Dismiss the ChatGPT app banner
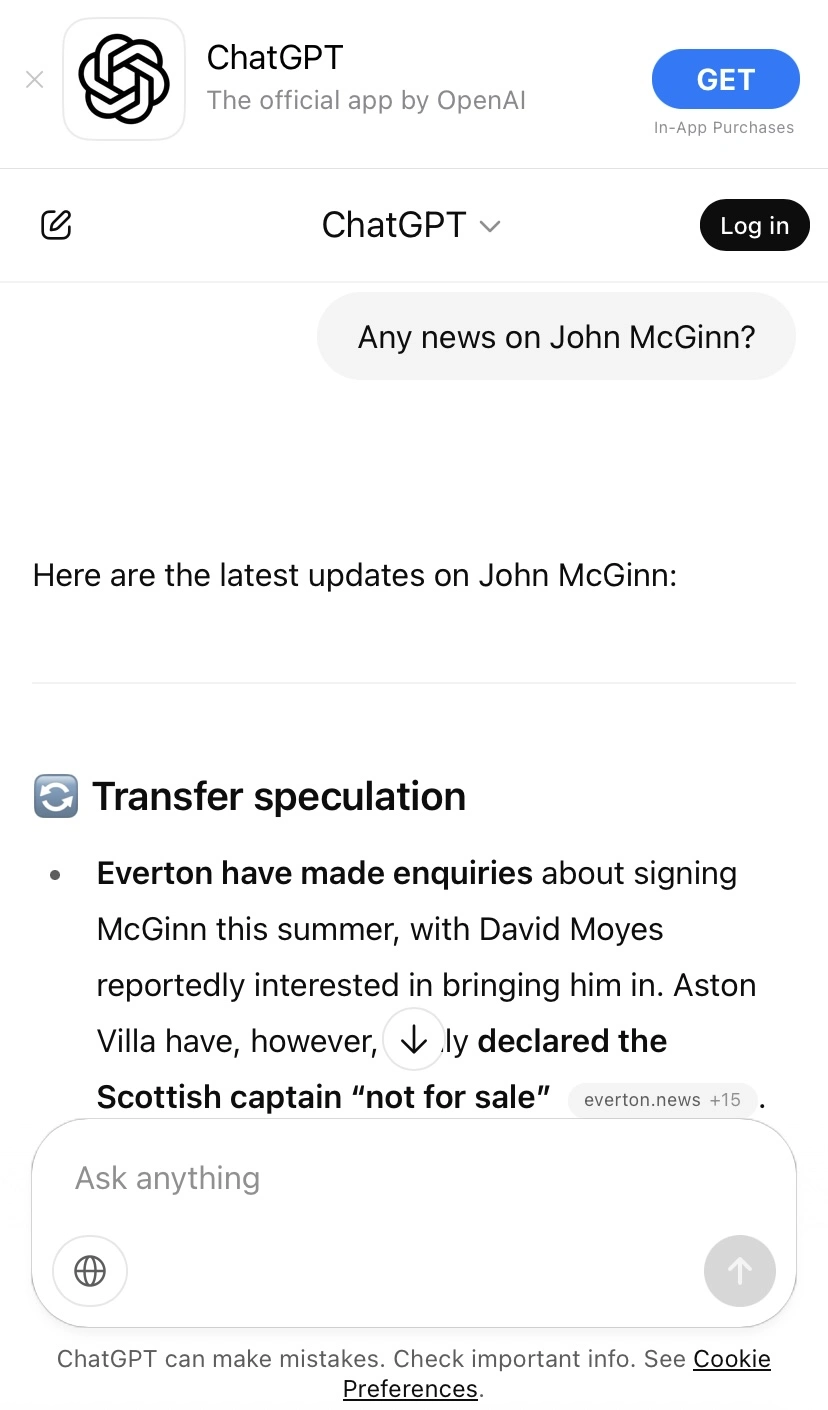 [x=34, y=79]
